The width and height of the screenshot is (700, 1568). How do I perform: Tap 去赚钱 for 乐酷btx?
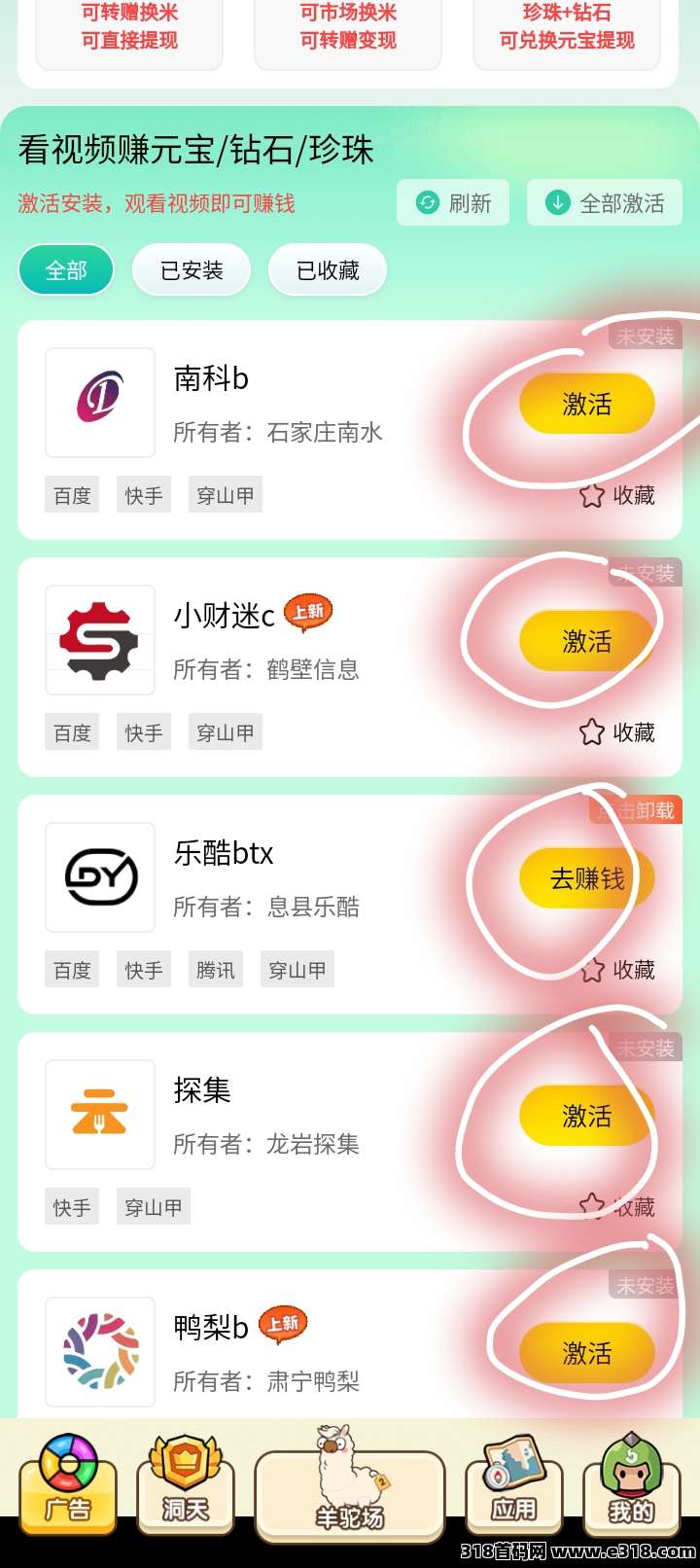pyautogui.click(x=586, y=878)
